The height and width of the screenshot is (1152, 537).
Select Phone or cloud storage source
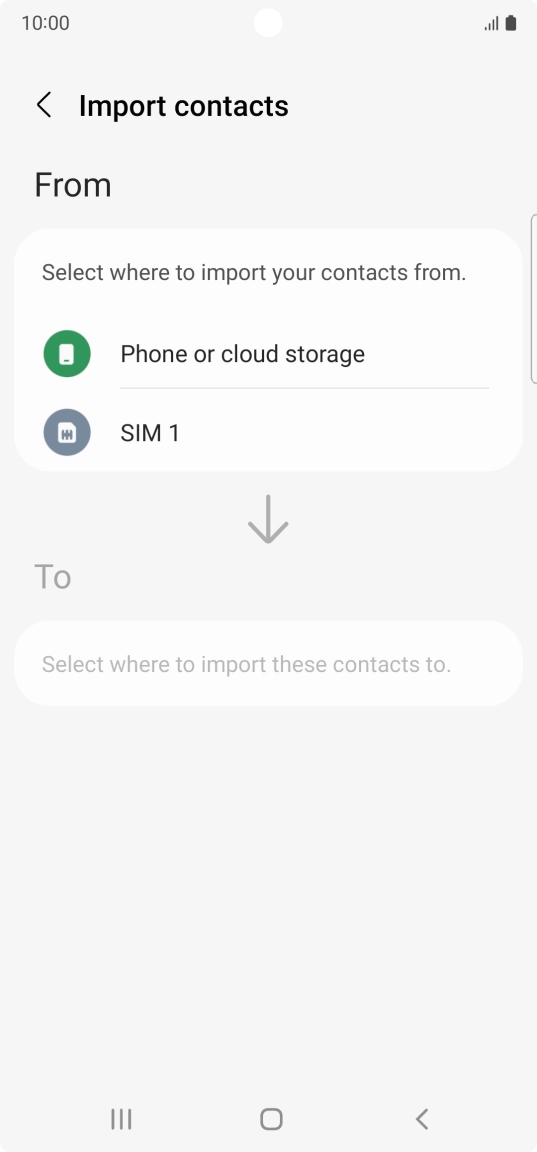tap(268, 353)
